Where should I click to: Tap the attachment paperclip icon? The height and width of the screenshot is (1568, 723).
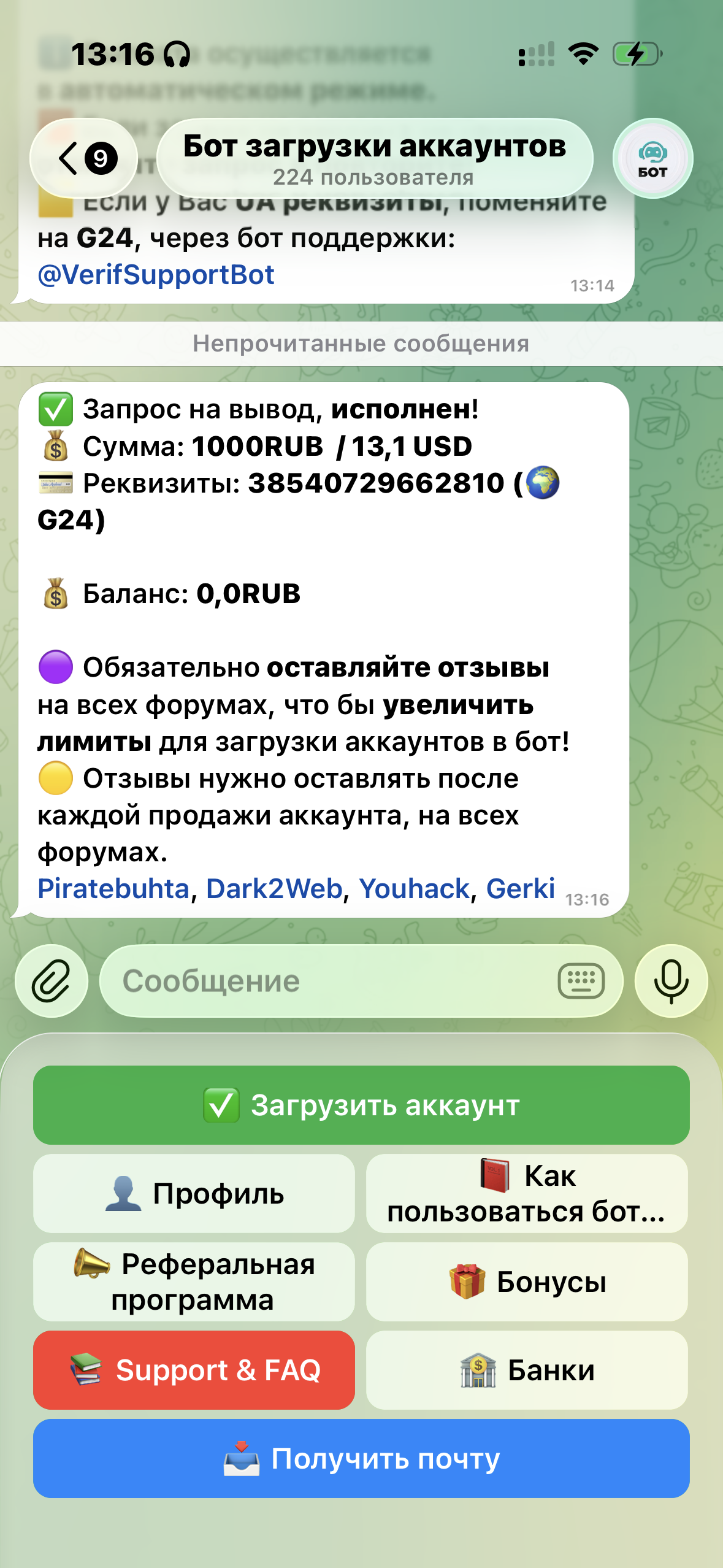52,981
